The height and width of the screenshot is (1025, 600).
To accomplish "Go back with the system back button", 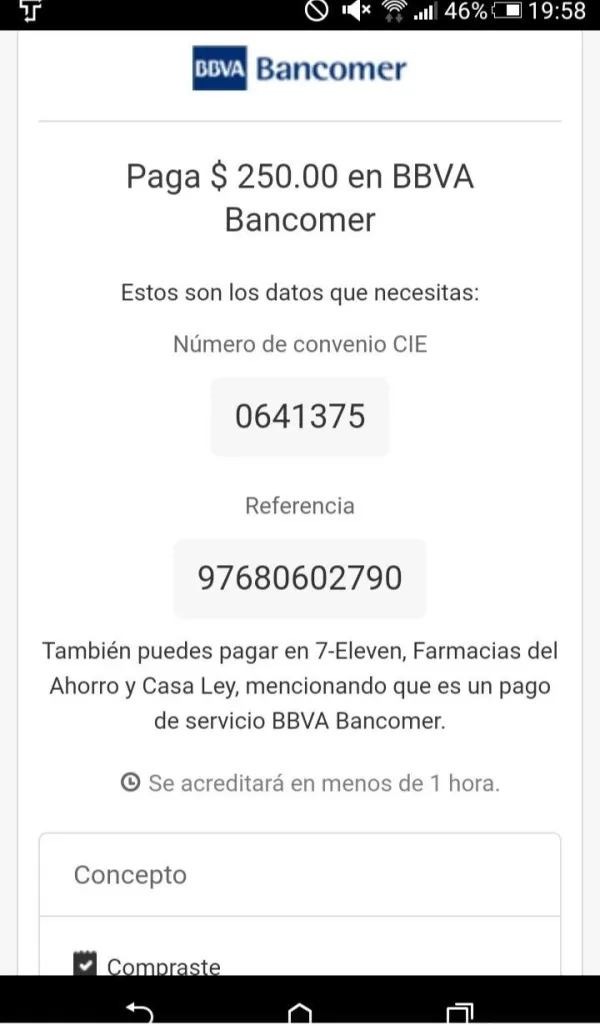I will tap(139, 1012).
